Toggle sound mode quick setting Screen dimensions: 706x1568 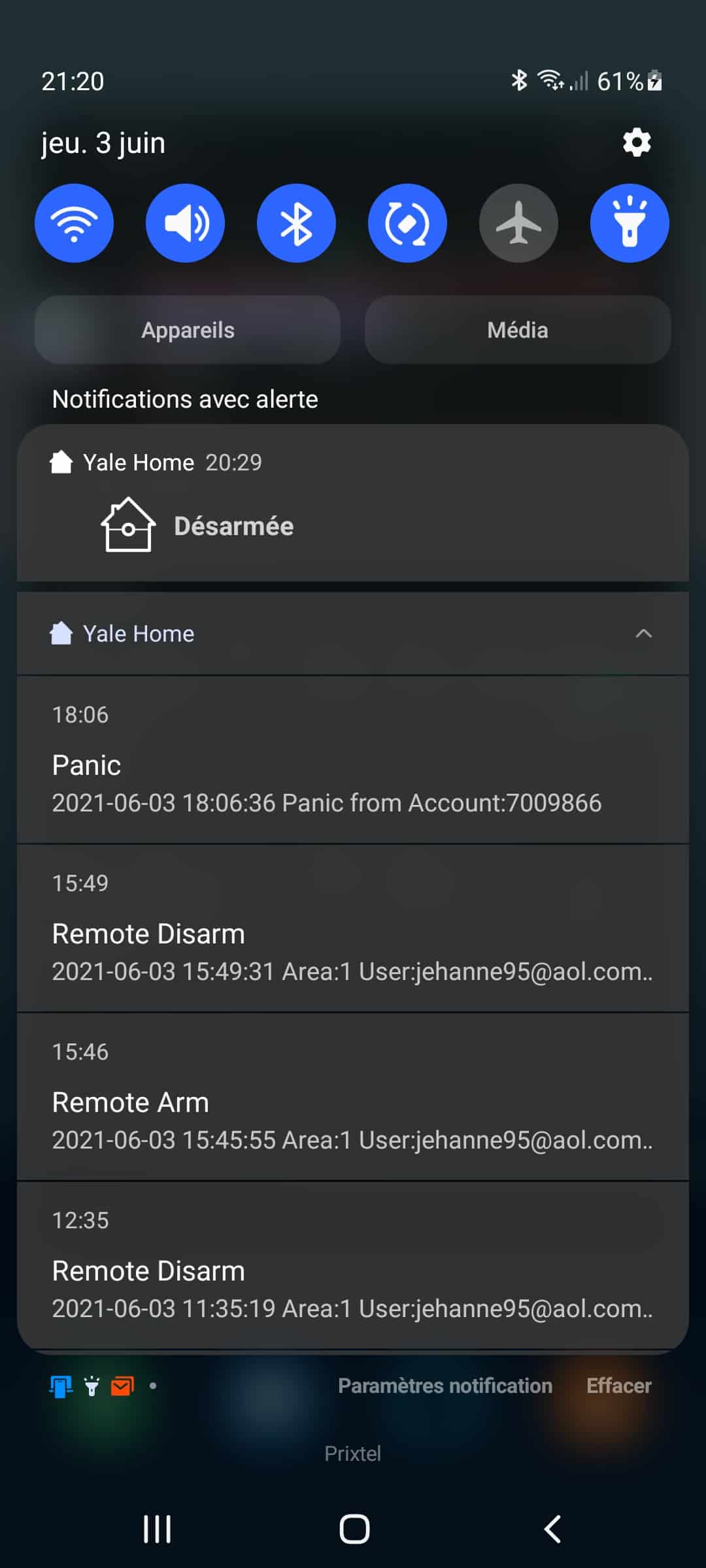click(185, 223)
